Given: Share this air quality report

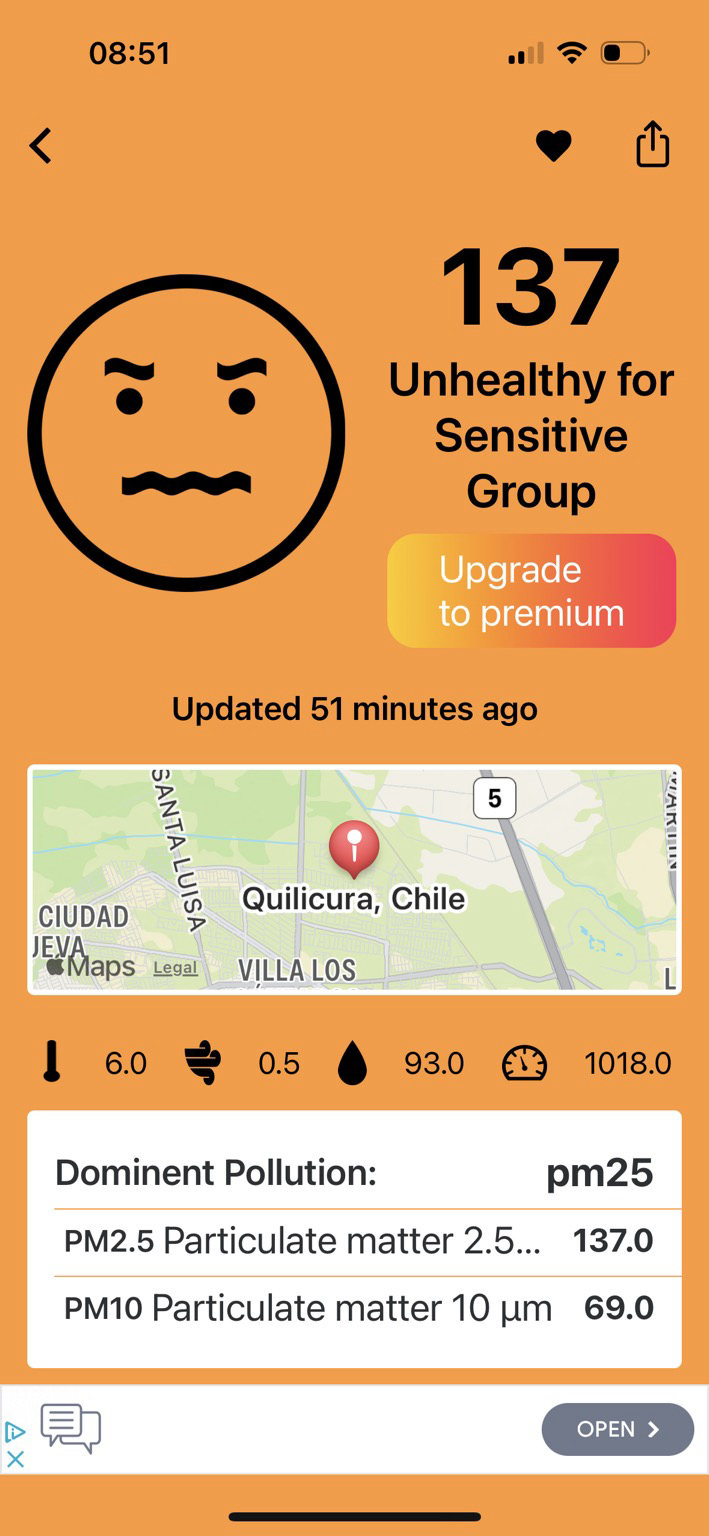Looking at the screenshot, I should [x=652, y=144].
